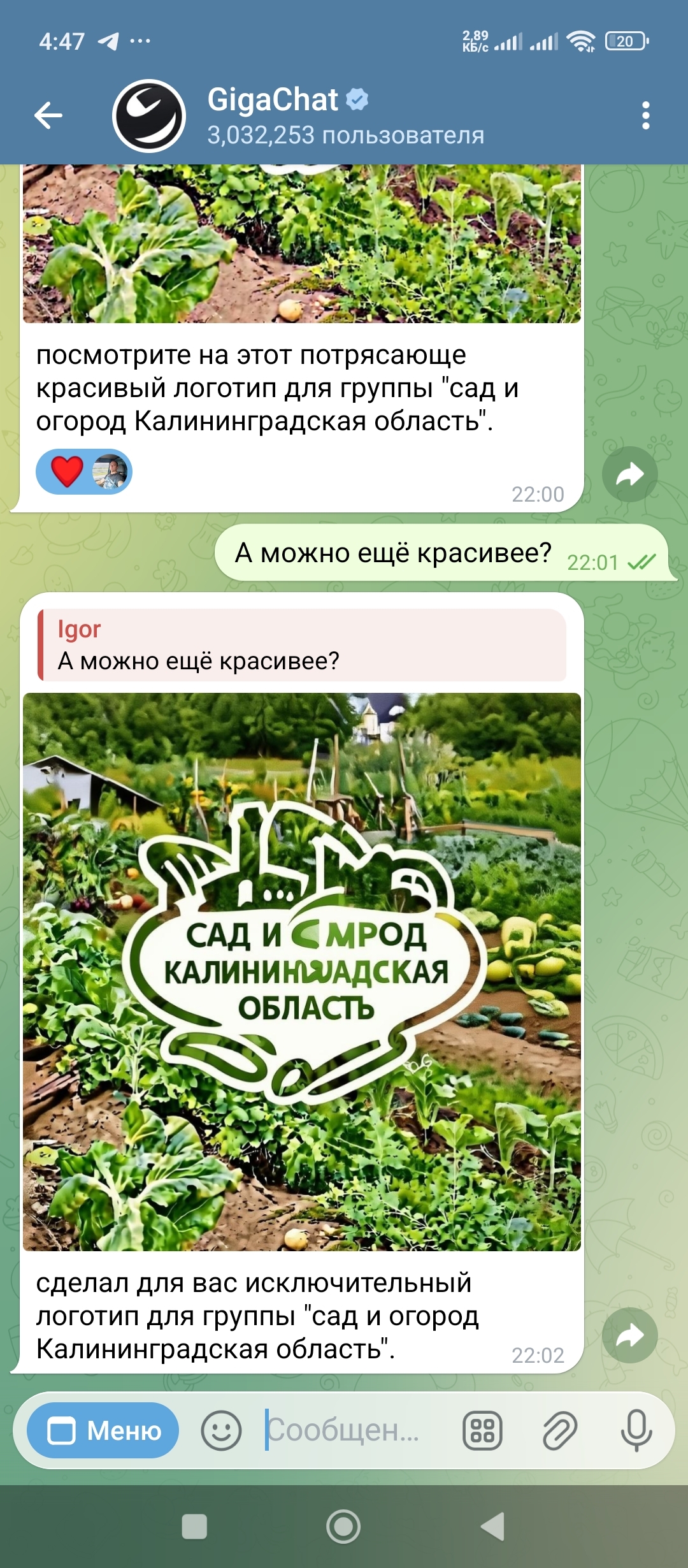
Task: Open the emoji picker
Action: pos(221,1431)
